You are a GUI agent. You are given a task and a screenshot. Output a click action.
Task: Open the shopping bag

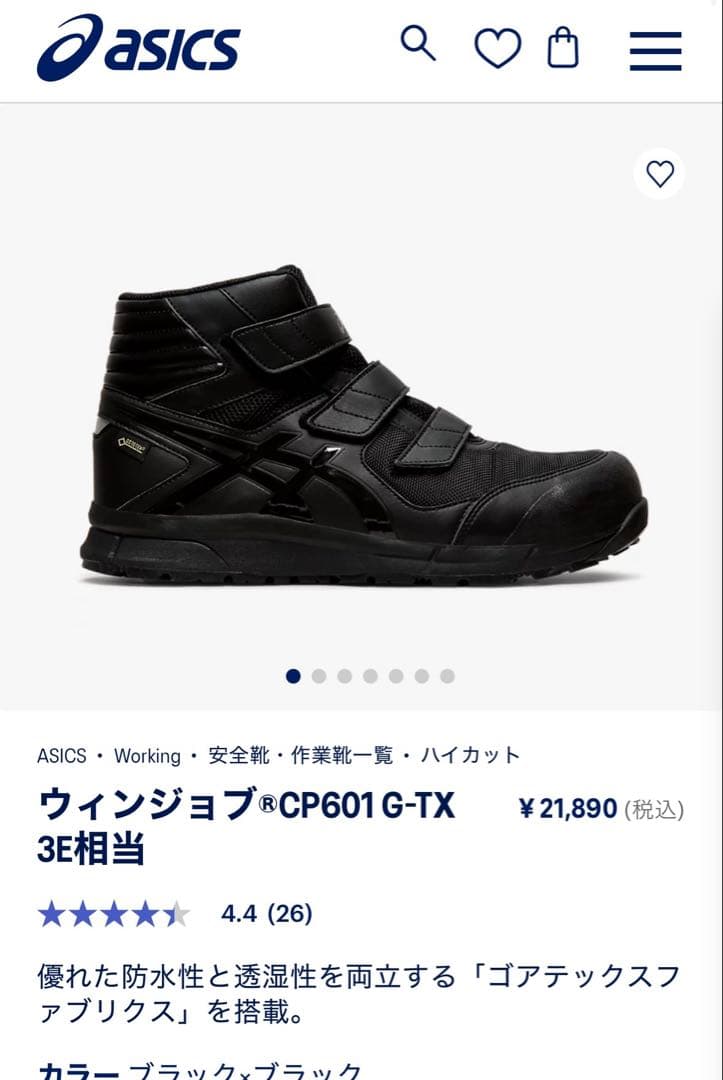pos(563,47)
